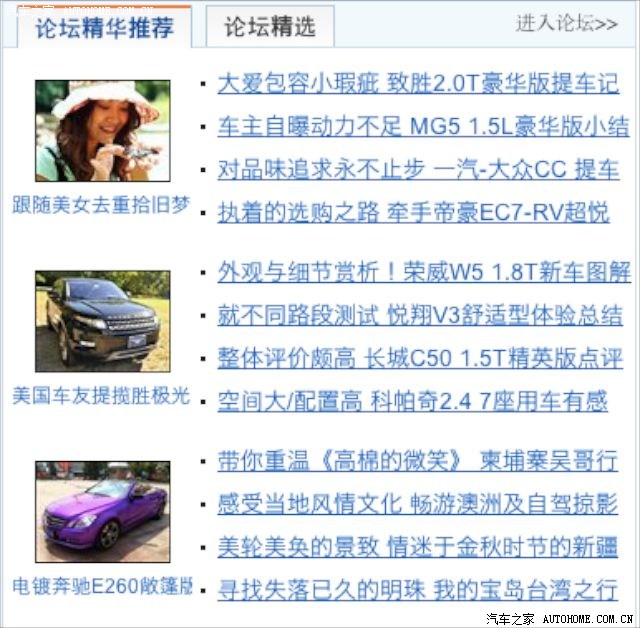Screen dimensions: 640x628
Task: Open the 我的宝岛台湾之行 link
Action: click(x=417, y=590)
